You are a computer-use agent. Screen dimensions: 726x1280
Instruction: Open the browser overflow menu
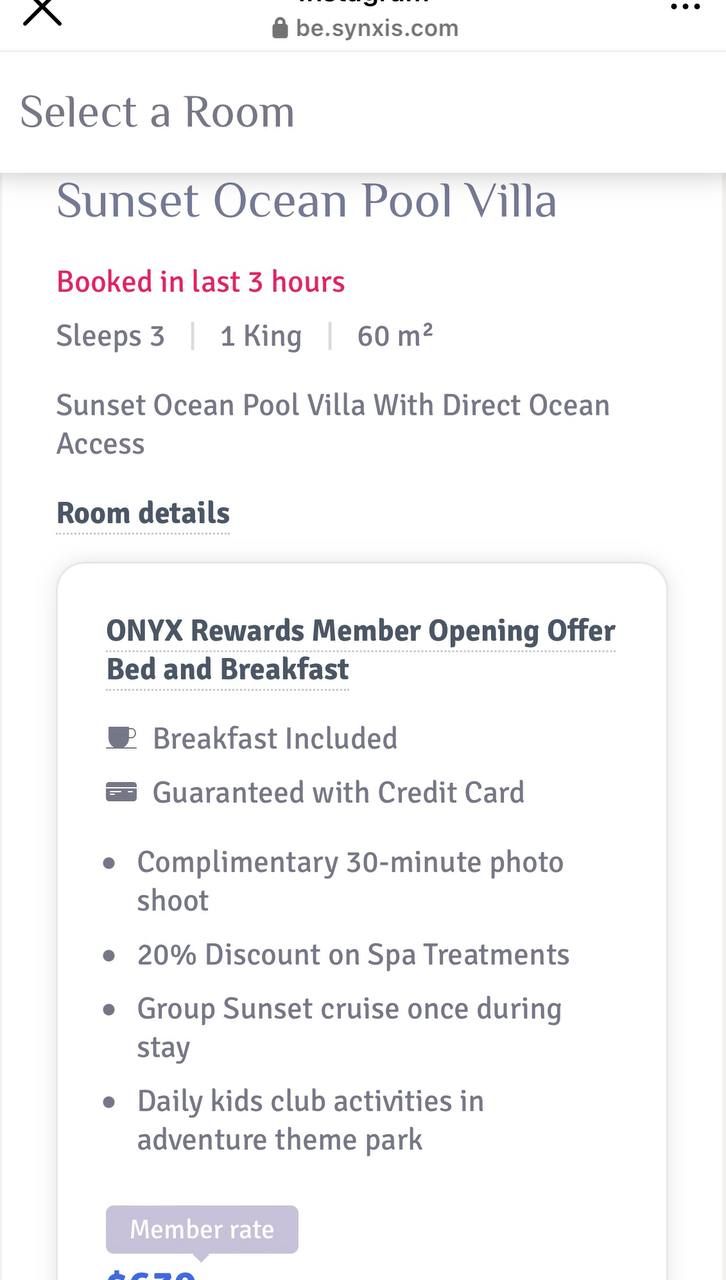(685, 8)
